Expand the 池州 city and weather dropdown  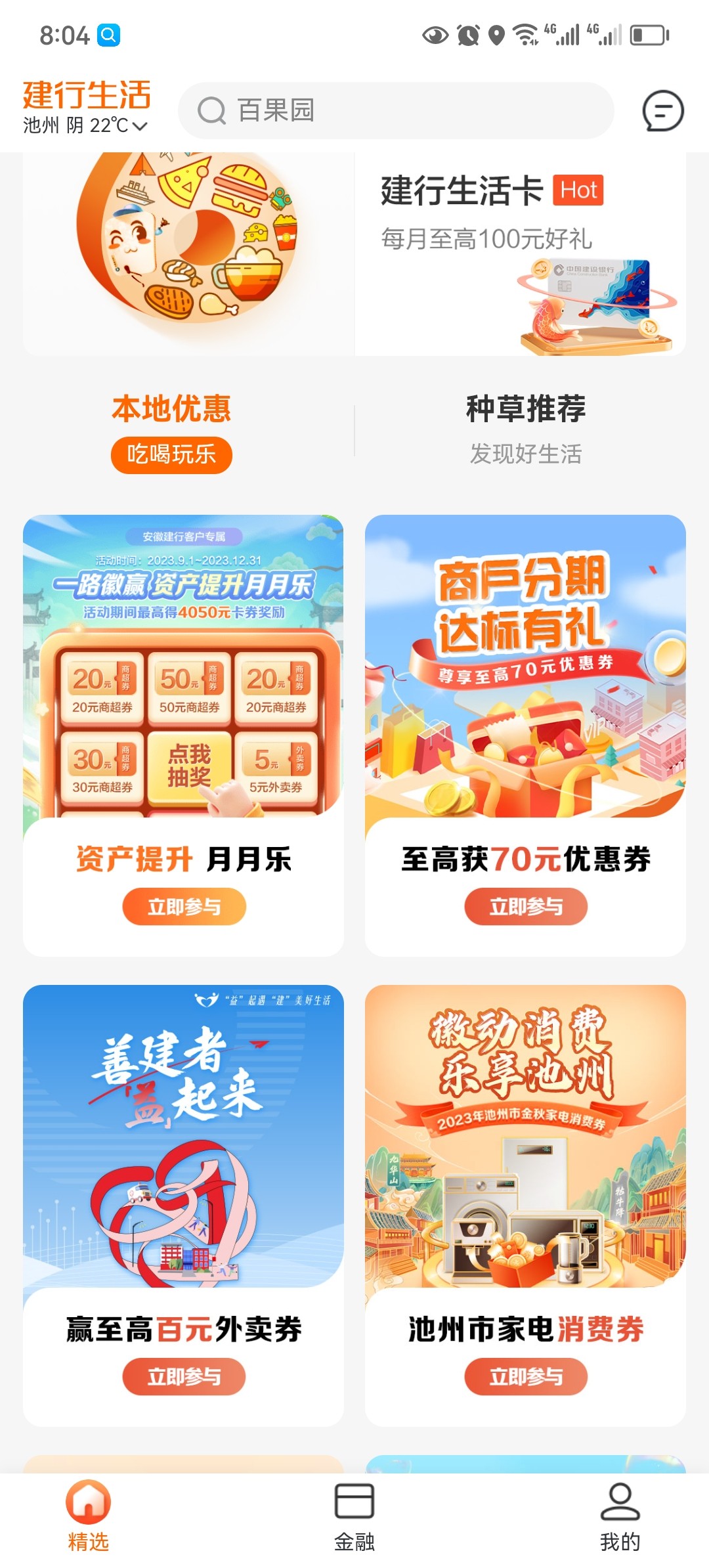click(85, 125)
